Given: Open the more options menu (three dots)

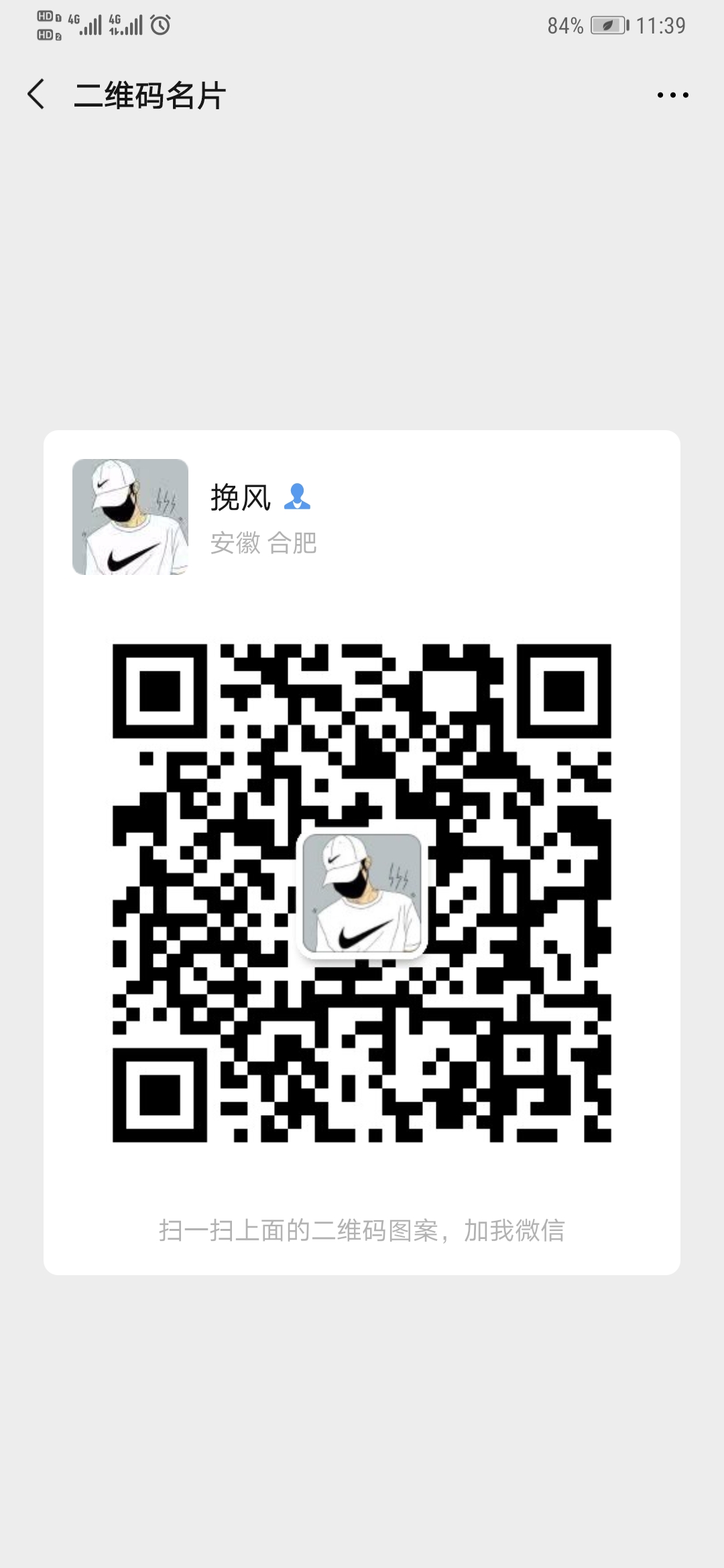Looking at the screenshot, I should tap(672, 95).
